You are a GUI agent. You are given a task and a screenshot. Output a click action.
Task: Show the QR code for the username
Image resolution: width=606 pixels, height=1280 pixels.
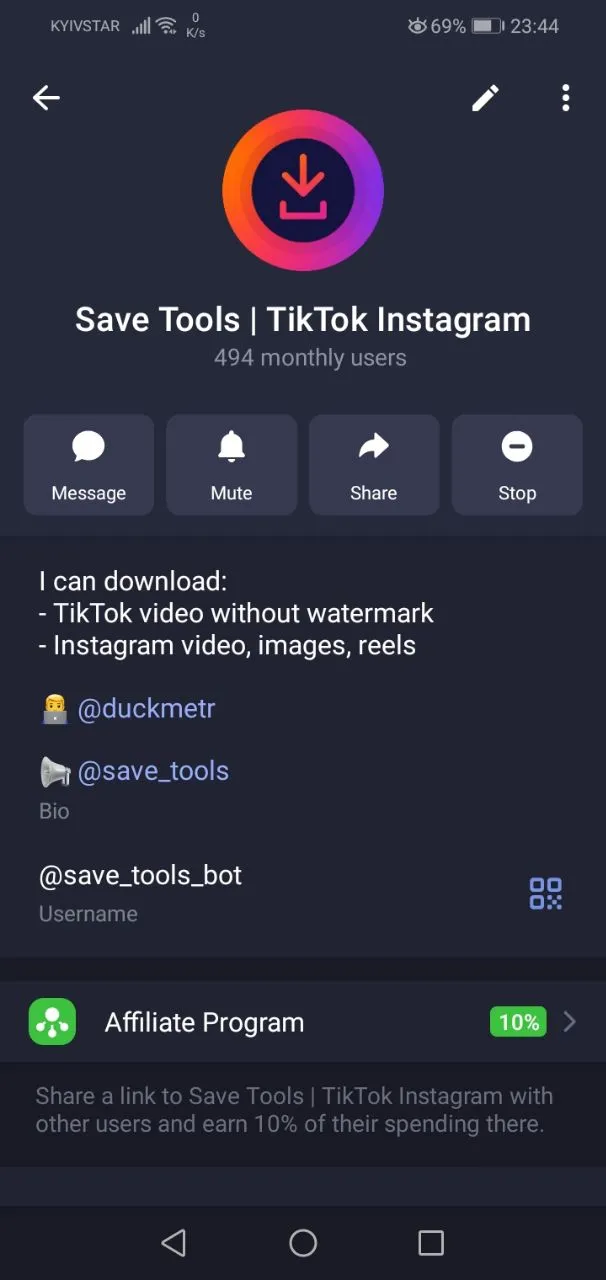[x=546, y=893]
